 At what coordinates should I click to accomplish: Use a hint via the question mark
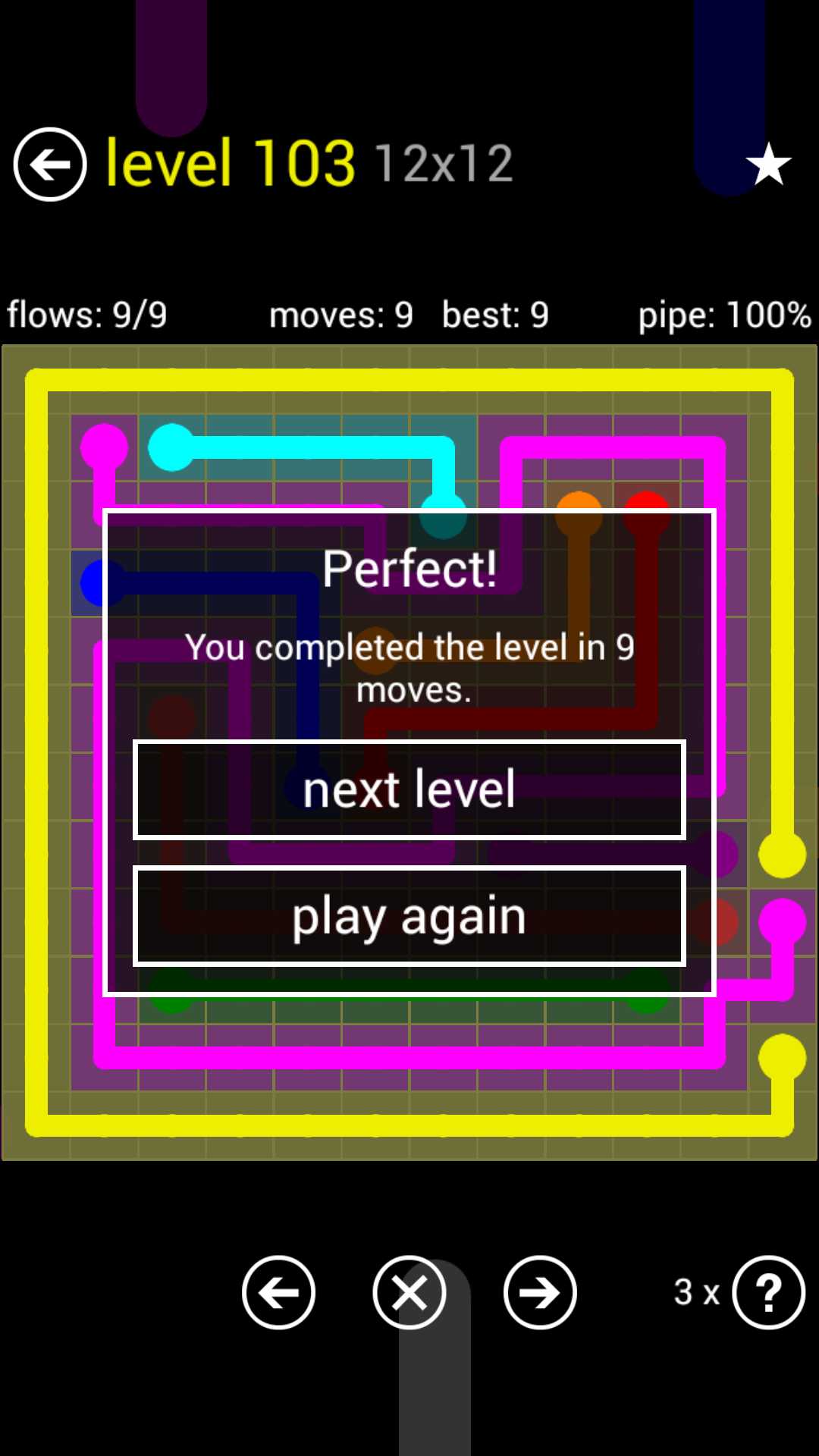[x=768, y=1292]
